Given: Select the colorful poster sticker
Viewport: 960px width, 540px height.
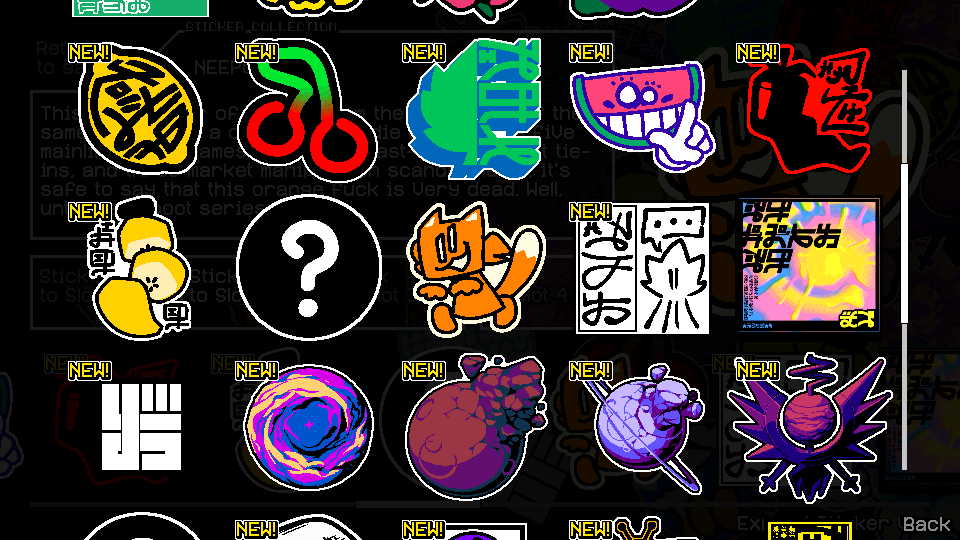Looking at the screenshot, I should [809, 263].
